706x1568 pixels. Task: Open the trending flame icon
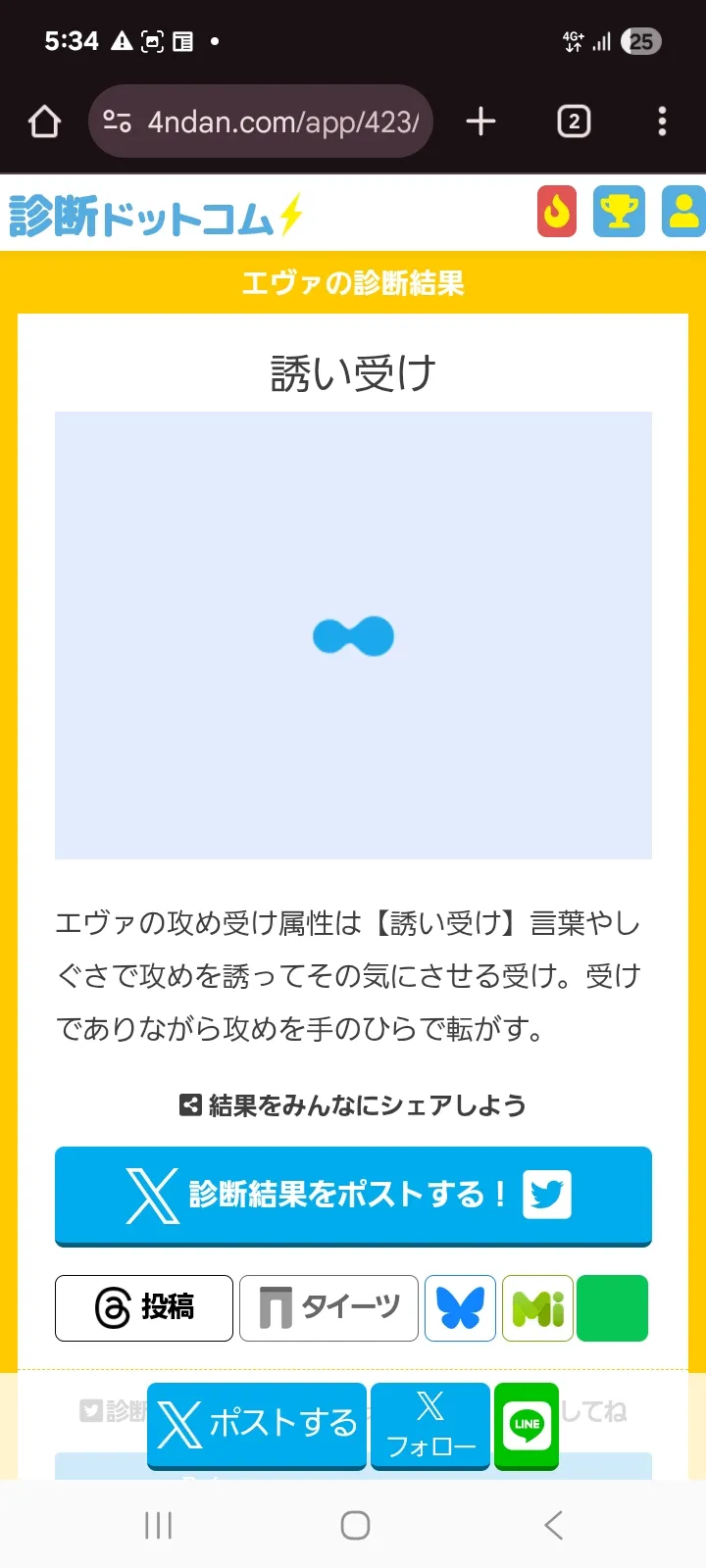557,212
